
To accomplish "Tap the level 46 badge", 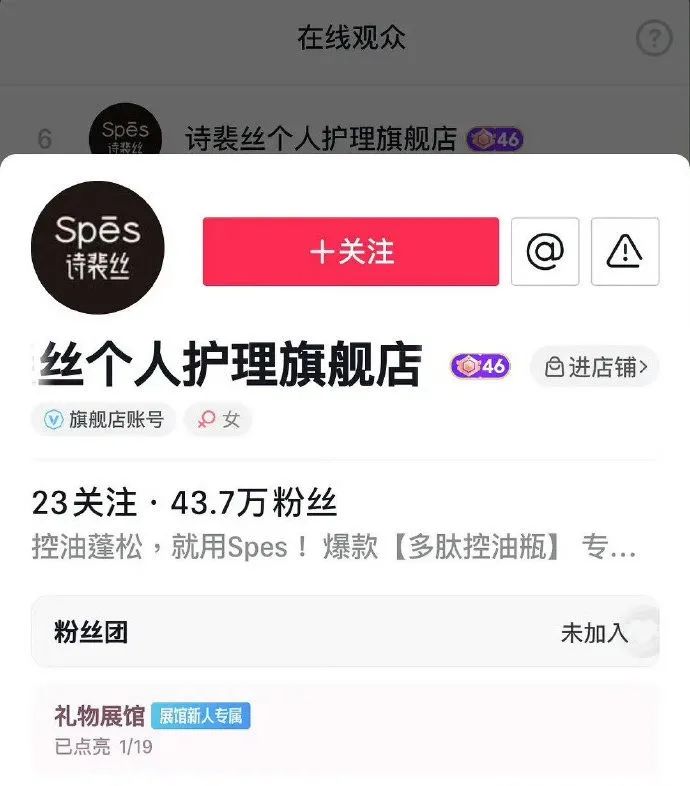I will tap(480, 367).
